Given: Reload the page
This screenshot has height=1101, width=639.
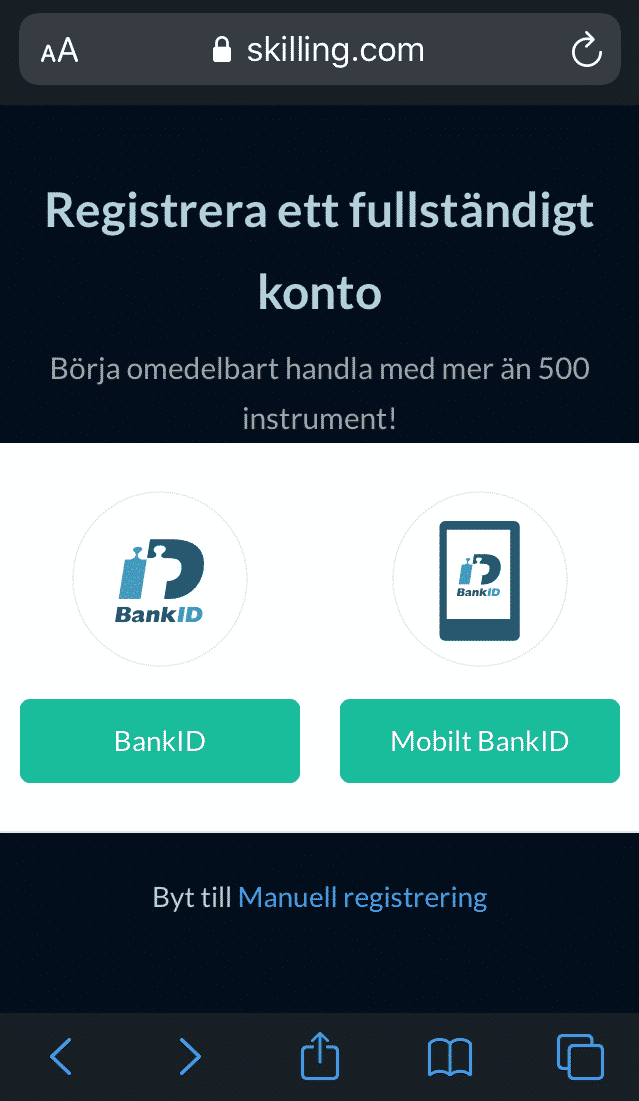Looking at the screenshot, I should tap(586, 50).
